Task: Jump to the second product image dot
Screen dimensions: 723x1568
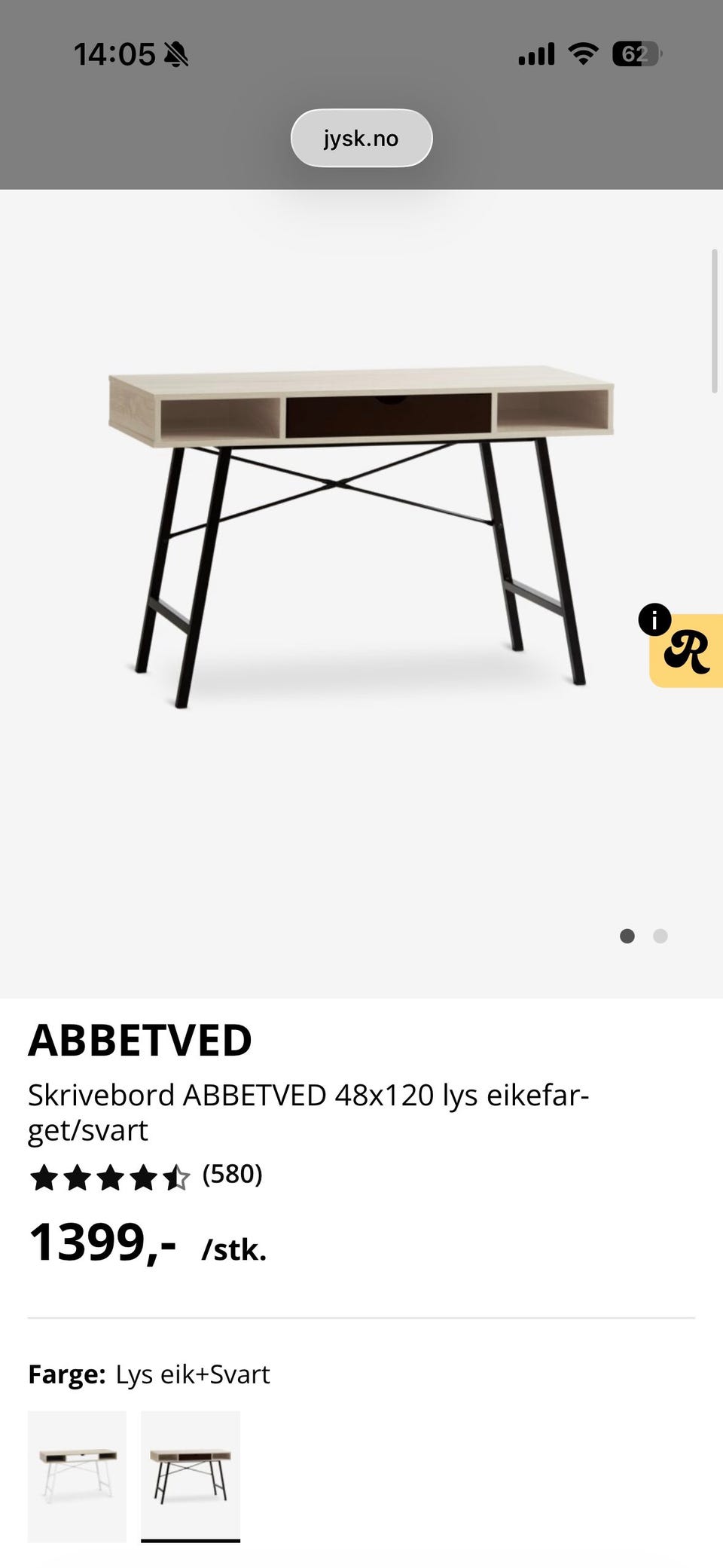Action: [660, 936]
